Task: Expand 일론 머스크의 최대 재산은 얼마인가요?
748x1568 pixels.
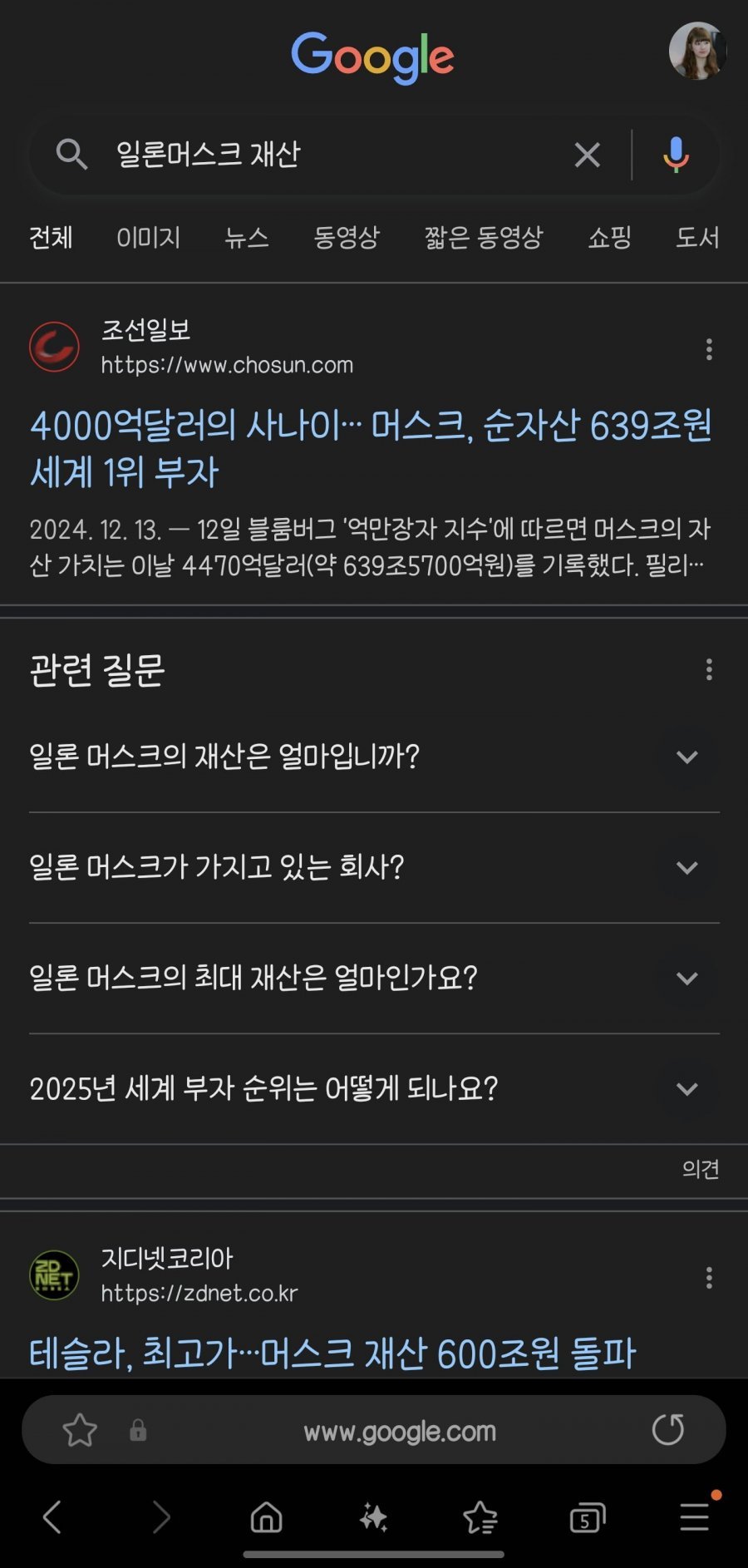Action: (374, 979)
